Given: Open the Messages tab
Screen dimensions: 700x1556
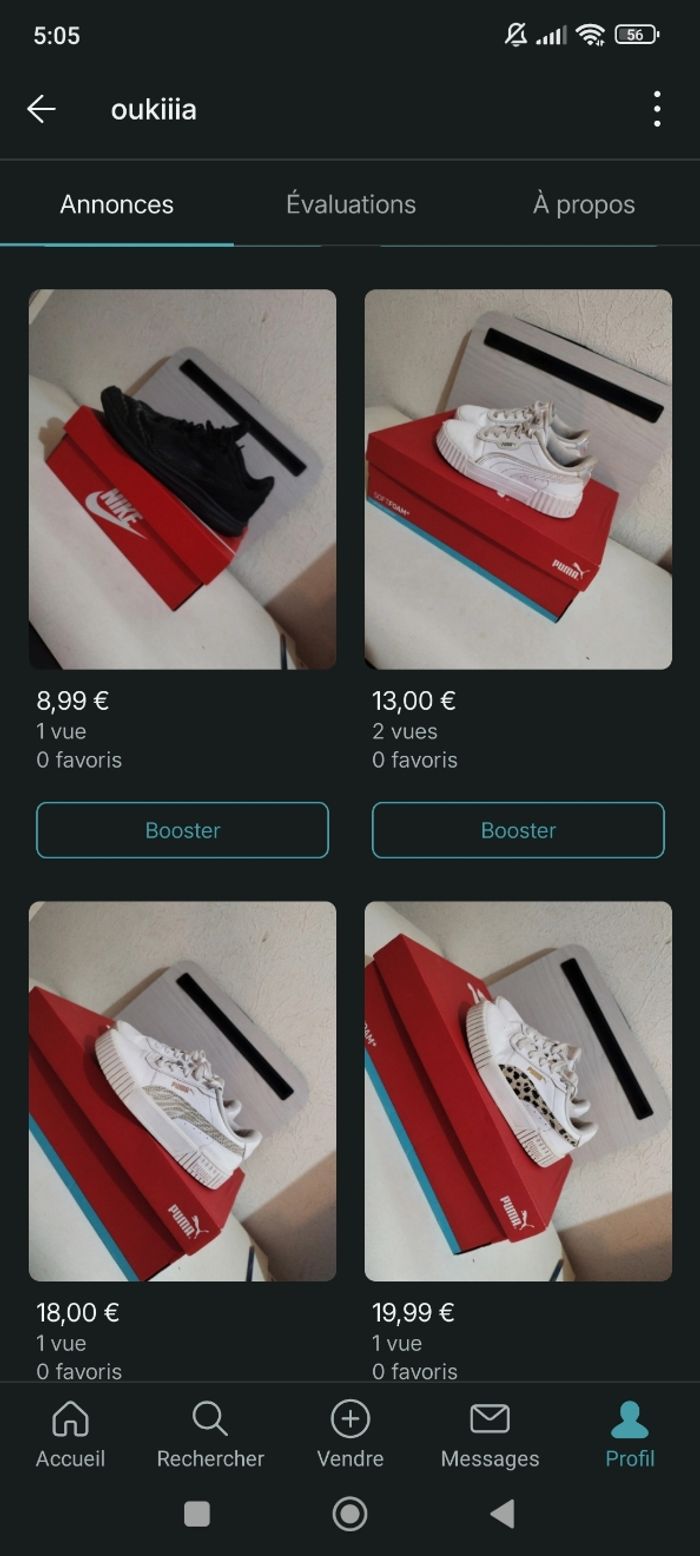Looking at the screenshot, I should pyautogui.click(x=490, y=1435).
